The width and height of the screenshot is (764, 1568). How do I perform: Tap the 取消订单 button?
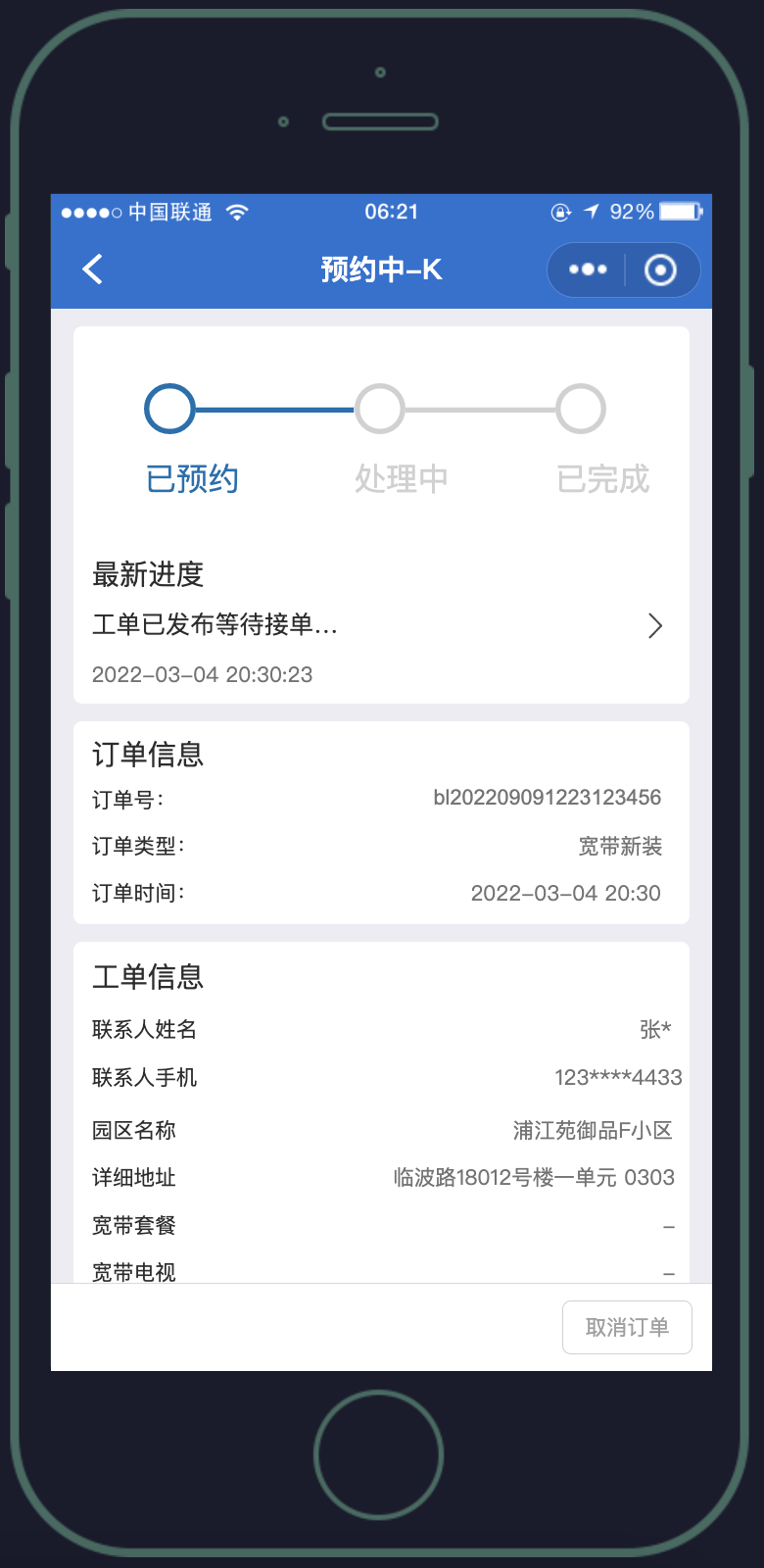[627, 1327]
